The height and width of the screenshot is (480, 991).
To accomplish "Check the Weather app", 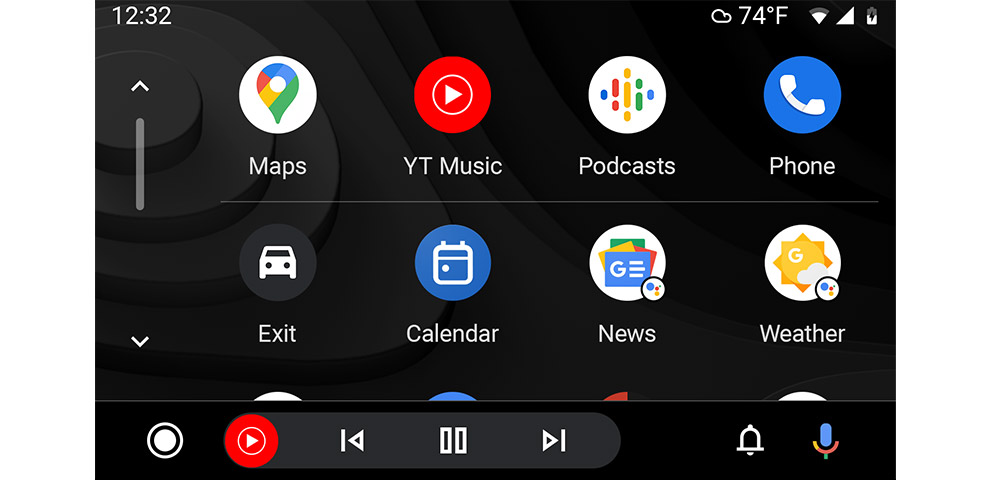I will (x=802, y=263).
